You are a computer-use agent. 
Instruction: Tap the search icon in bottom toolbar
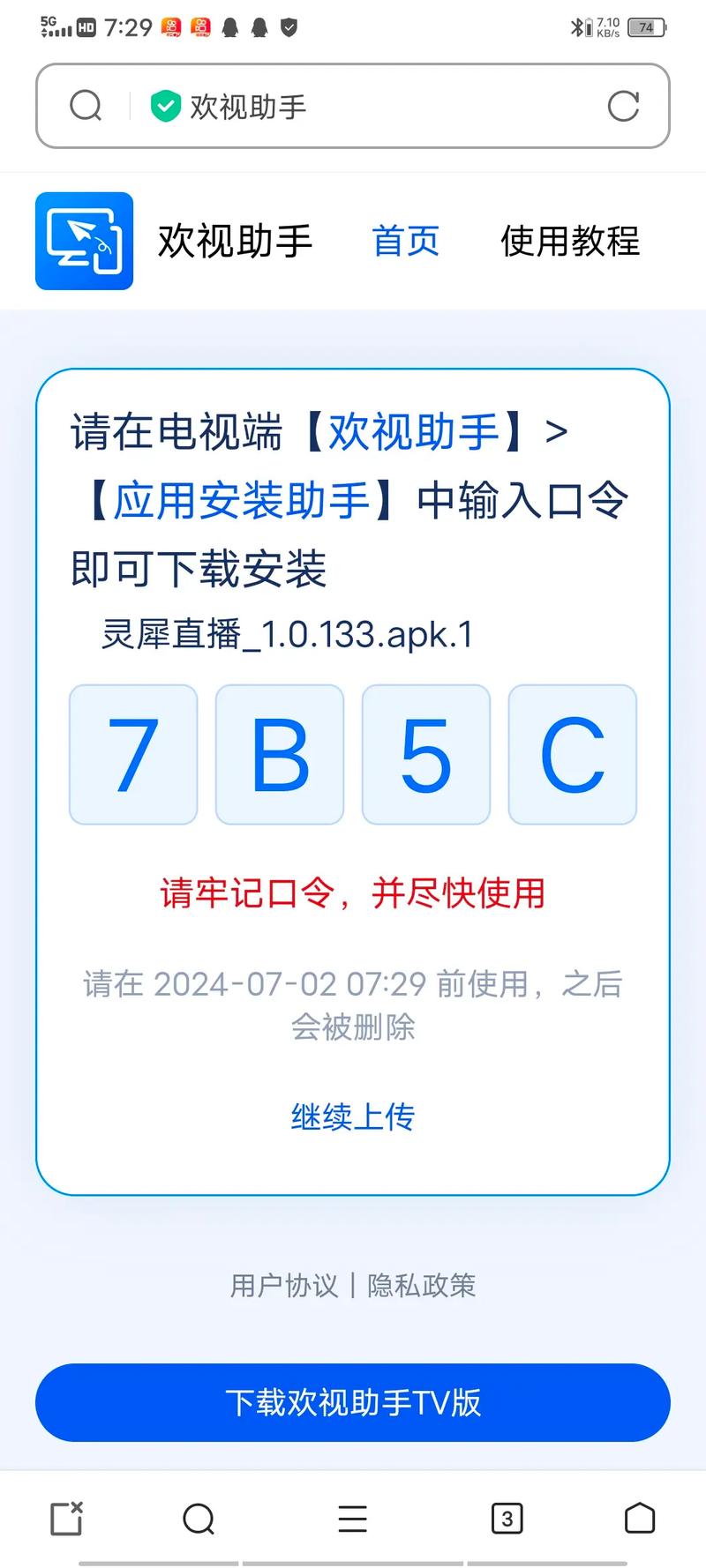coord(199,1519)
